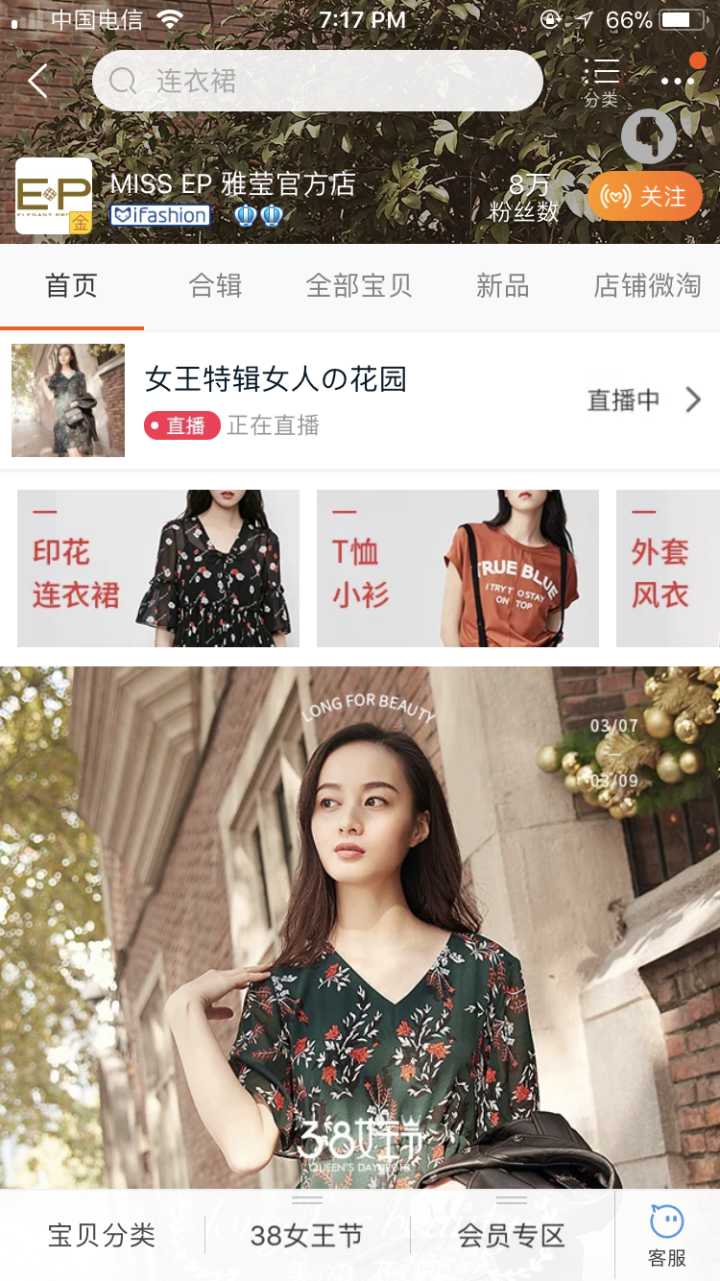
Task: Switch to the 店铺微淘 tab
Action: click(647, 286)
